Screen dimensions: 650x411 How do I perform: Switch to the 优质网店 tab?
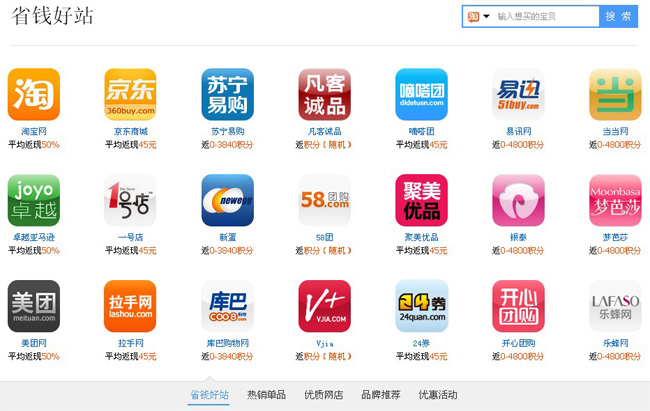point(323,395)
